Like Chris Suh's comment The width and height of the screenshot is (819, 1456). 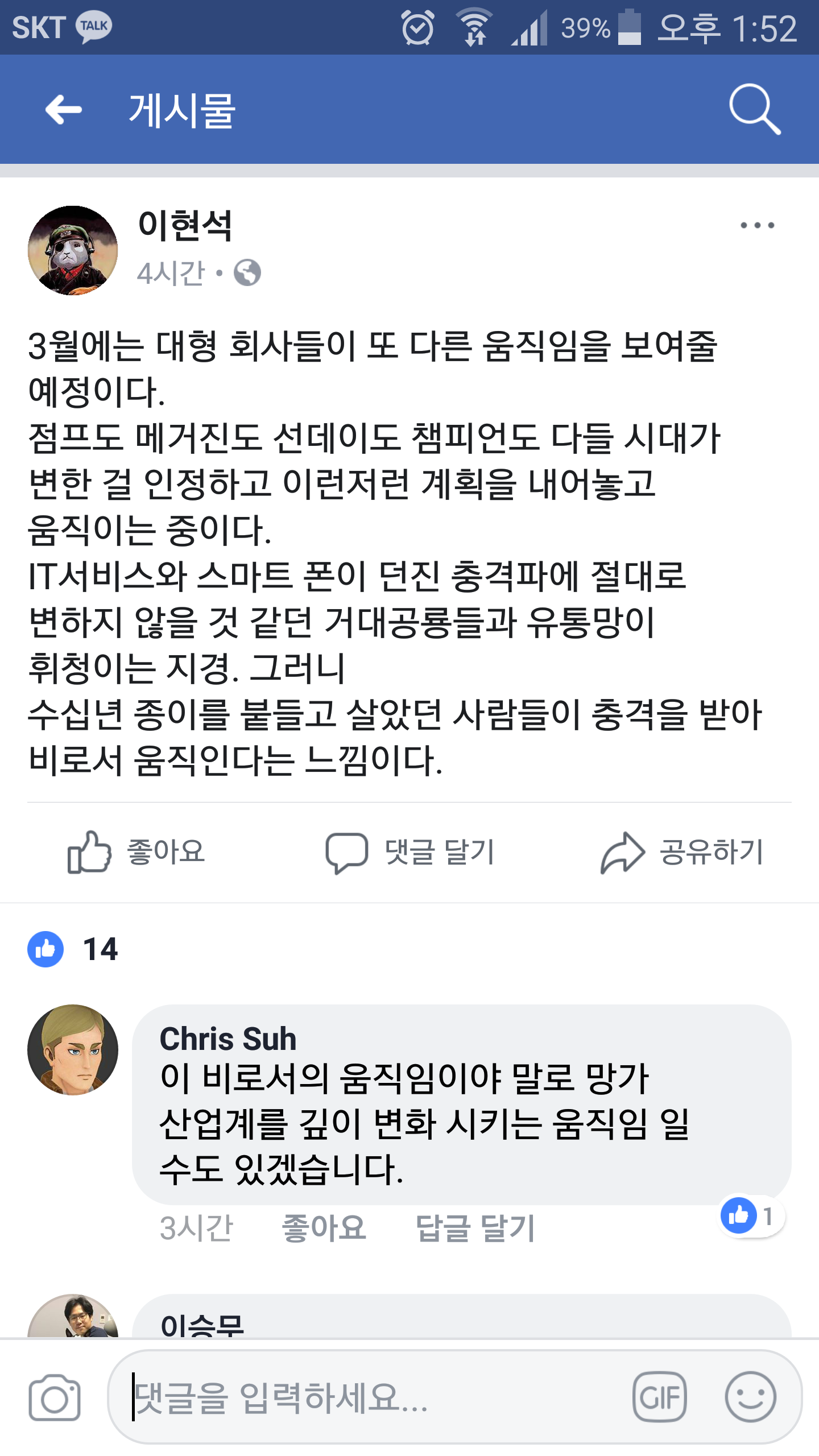[x=324, y=1228]
